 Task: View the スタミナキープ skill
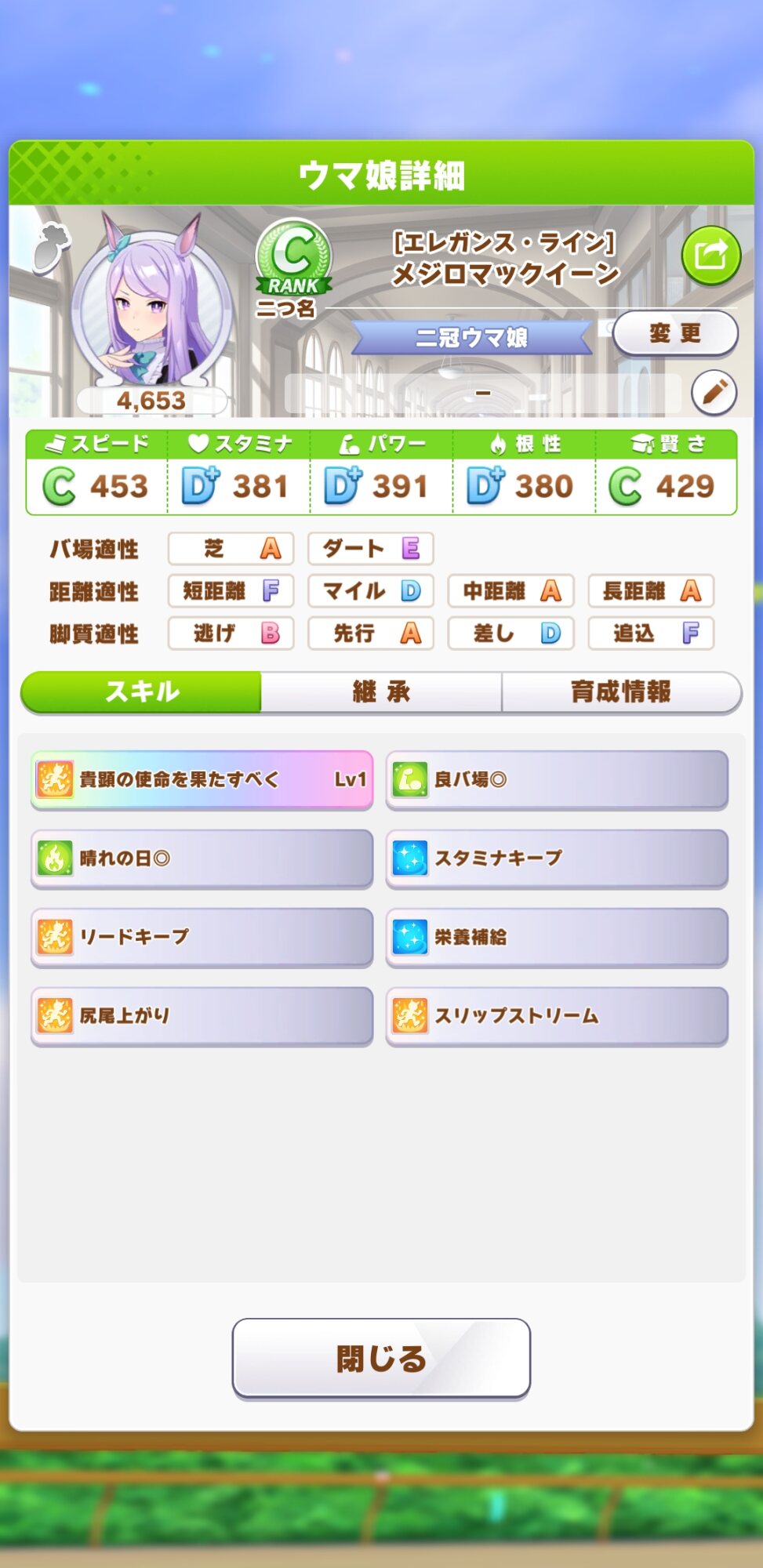557,858
